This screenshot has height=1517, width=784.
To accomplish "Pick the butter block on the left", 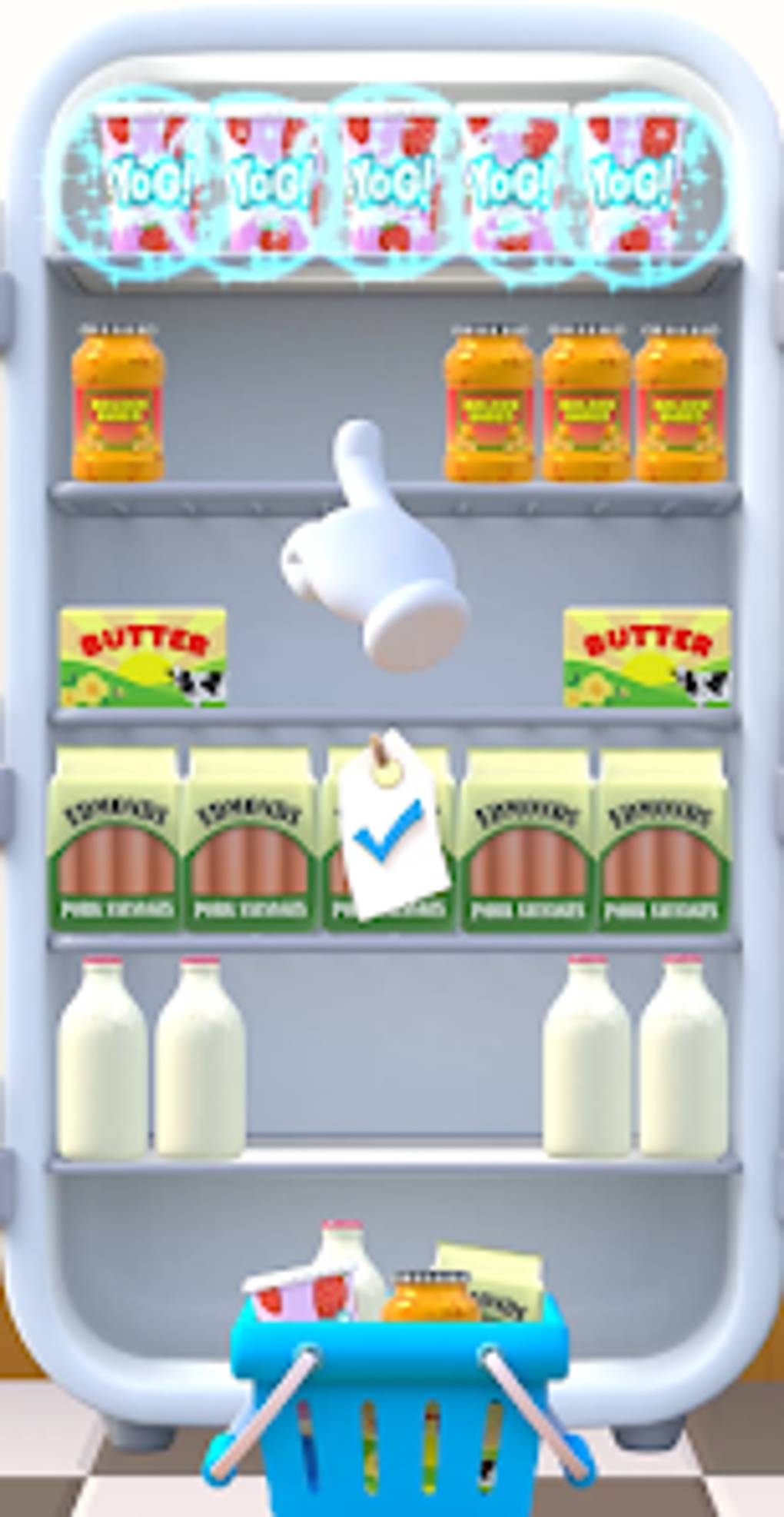I will [143, 657].
